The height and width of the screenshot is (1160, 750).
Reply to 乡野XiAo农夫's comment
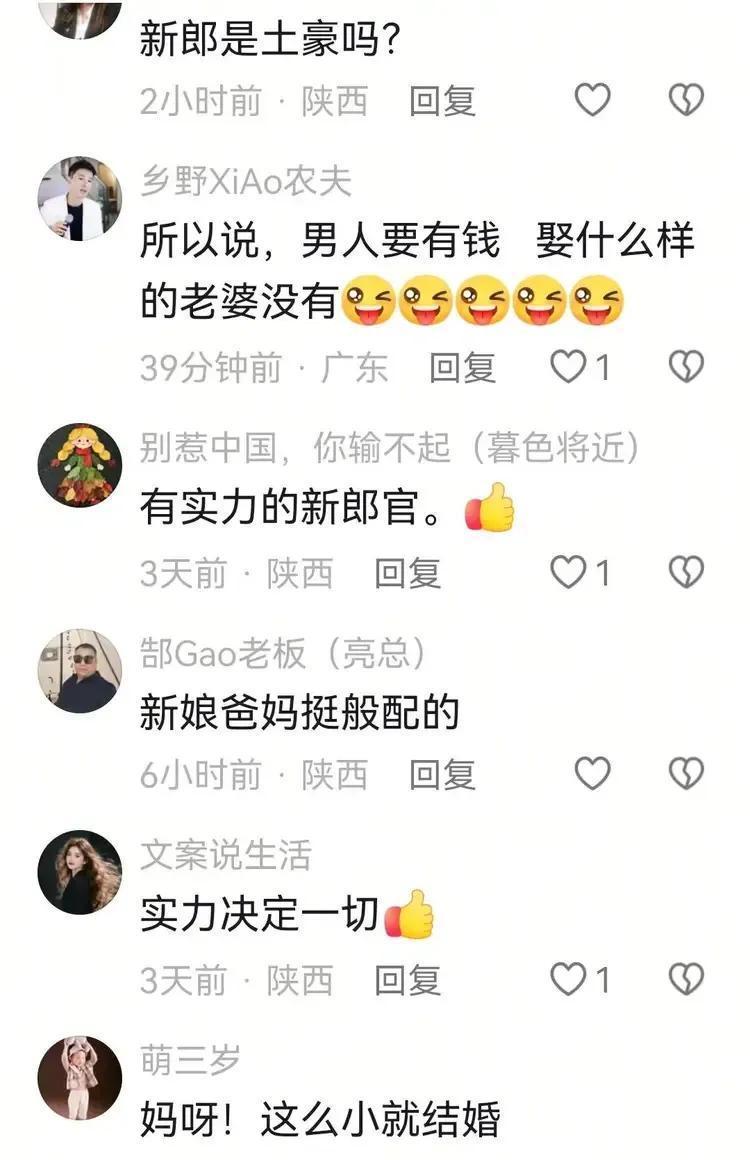pyautogui.click(x=462, y=368)
